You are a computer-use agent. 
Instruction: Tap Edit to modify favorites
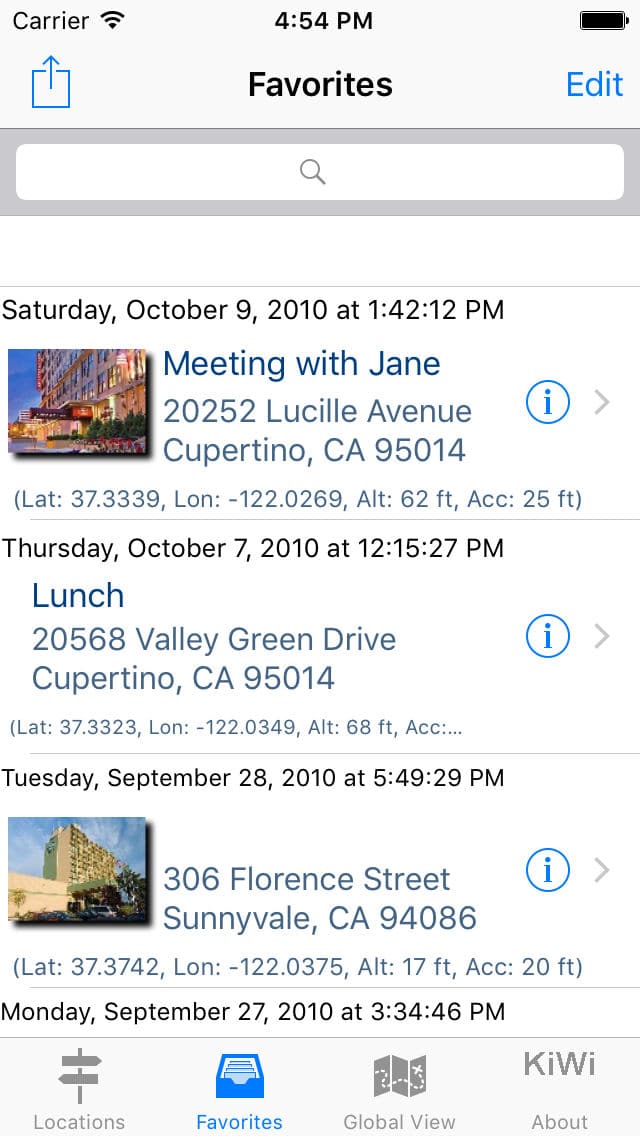coord(594,85)
